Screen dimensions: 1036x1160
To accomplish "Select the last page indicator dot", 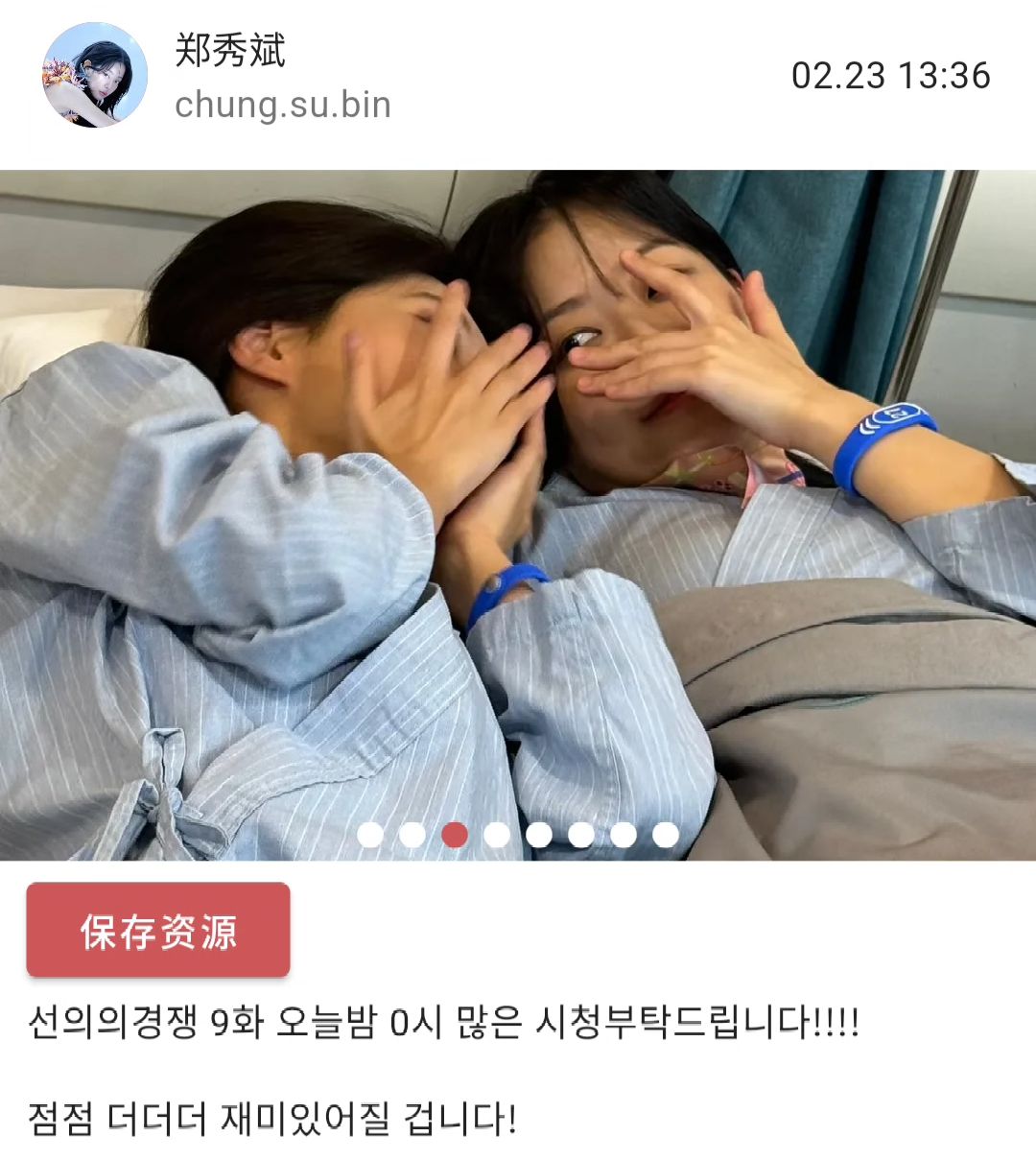I will coord(666,835).
